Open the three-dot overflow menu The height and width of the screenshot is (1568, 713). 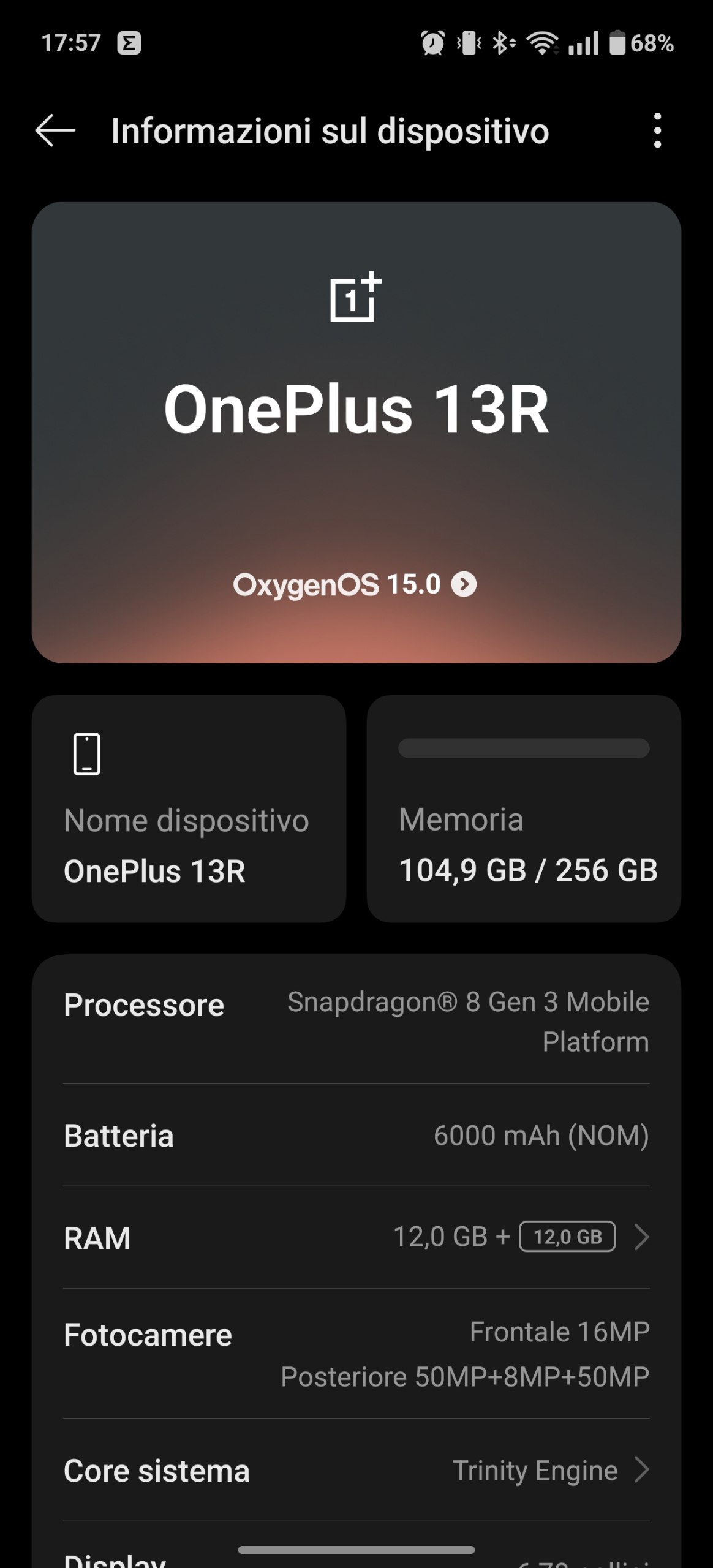pos(657,130)
